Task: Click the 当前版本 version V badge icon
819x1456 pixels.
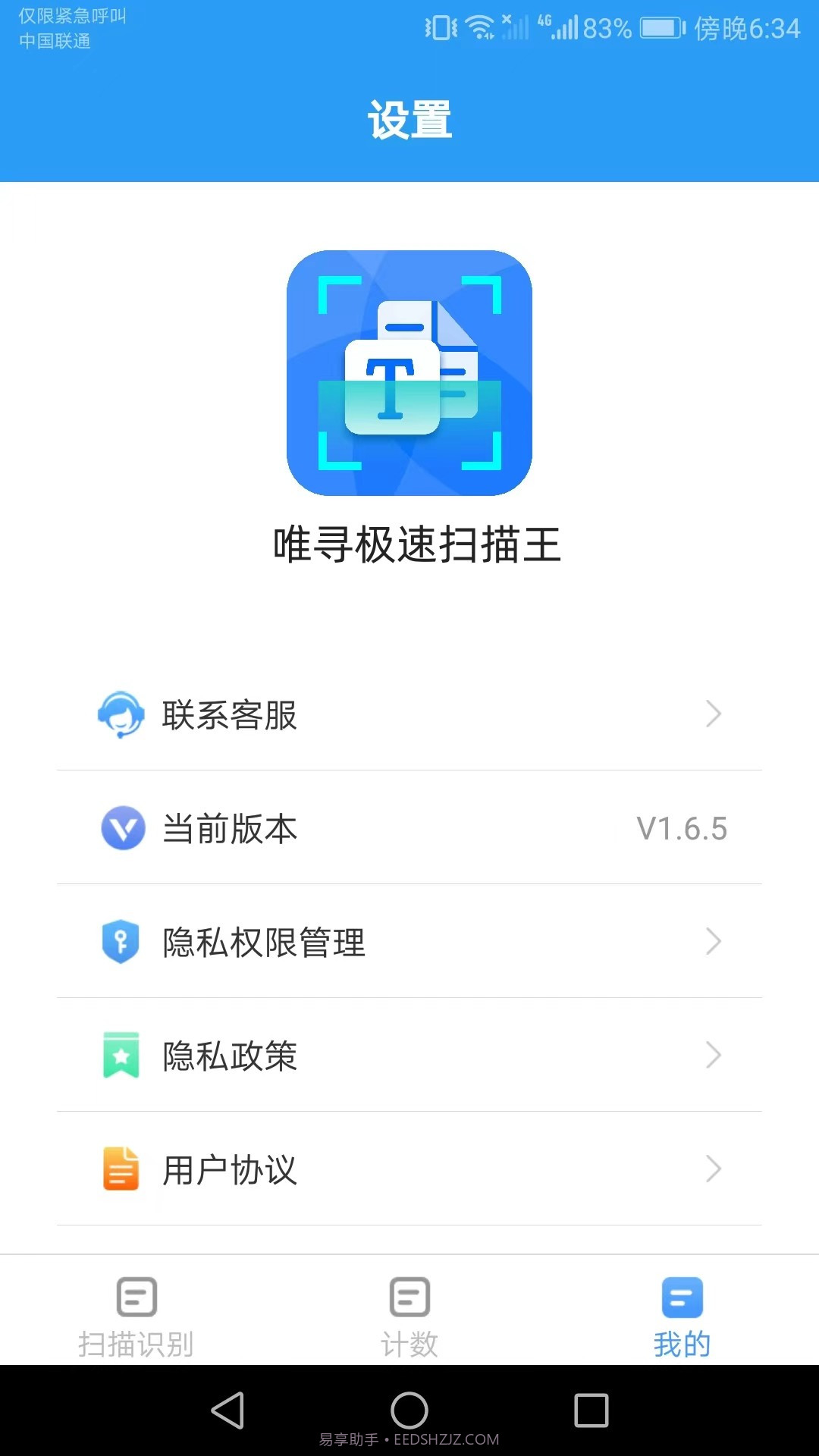Action: tap(121, 829)
